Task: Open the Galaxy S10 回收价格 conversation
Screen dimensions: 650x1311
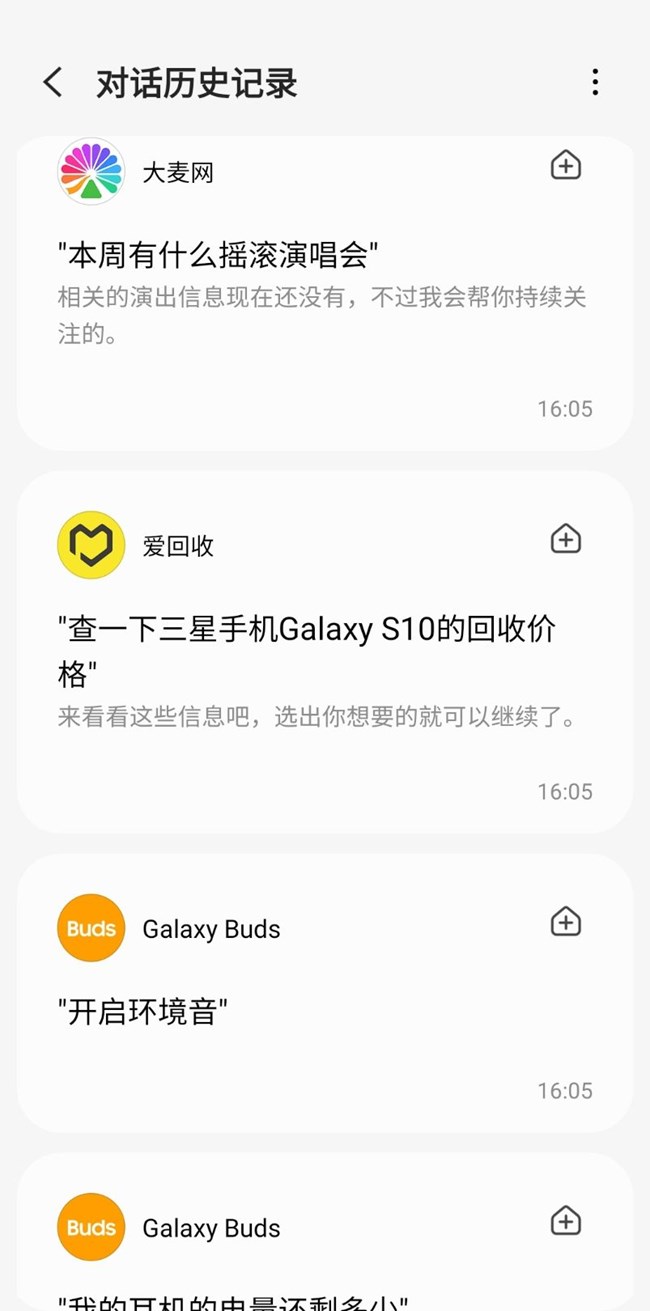Action: 325,653
